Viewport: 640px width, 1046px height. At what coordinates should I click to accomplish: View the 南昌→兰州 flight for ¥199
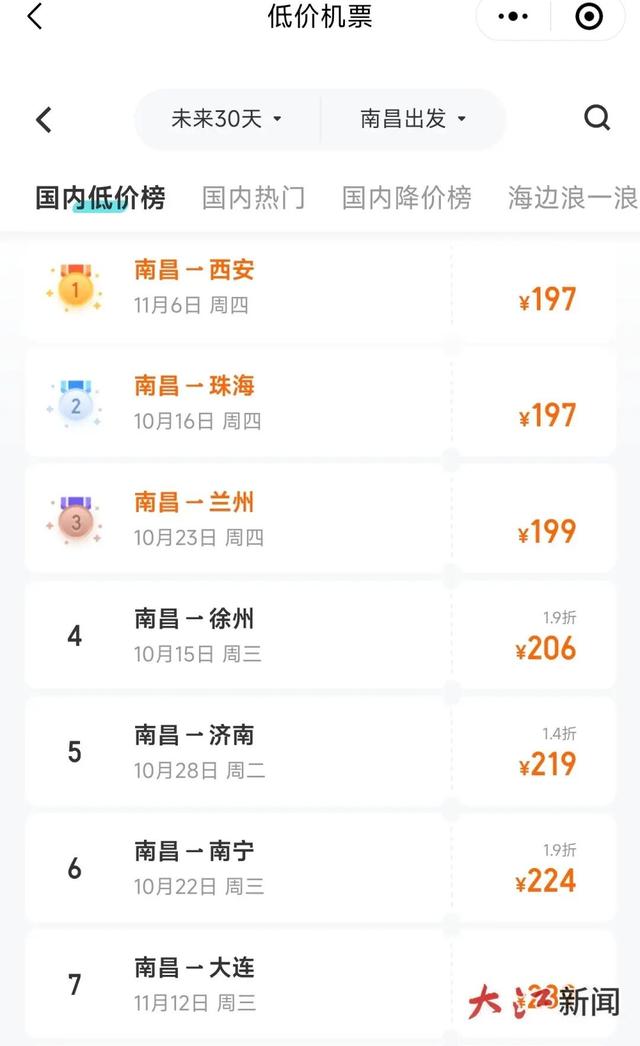point(320,519)
